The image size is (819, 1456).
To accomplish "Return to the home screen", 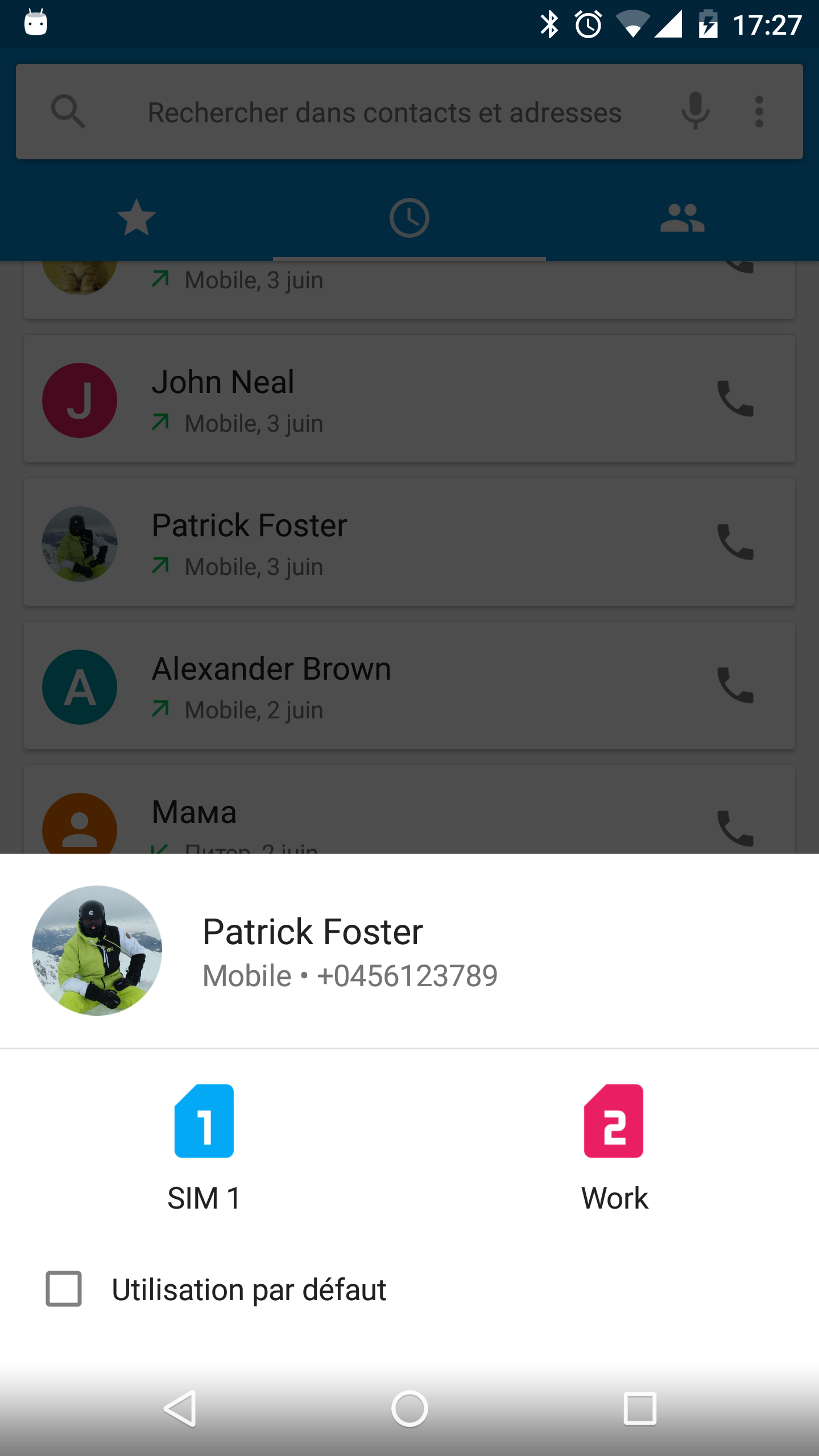I will coord(409,1409).
